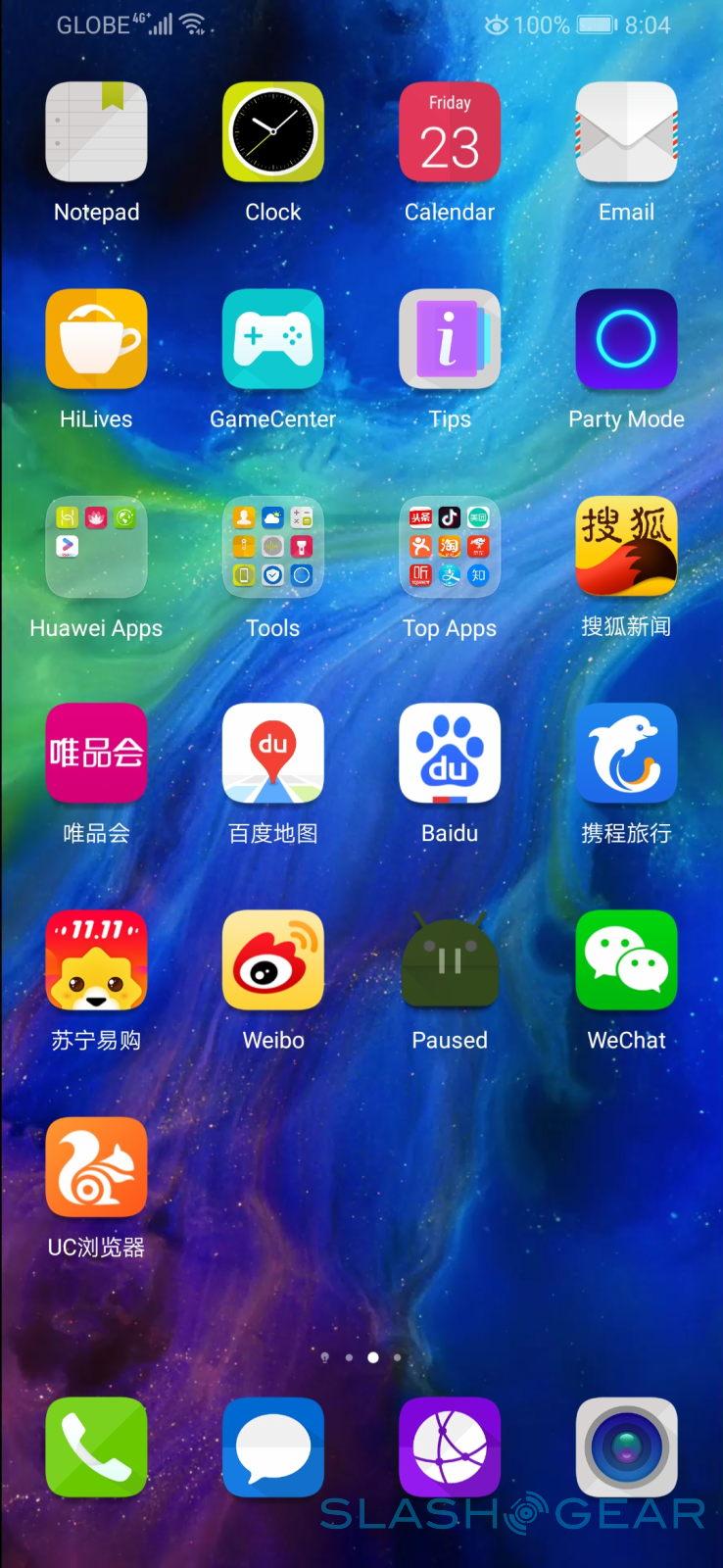Open the Tools folder
This screenshot has width=723, height=1568.
(x=272, y=547)
